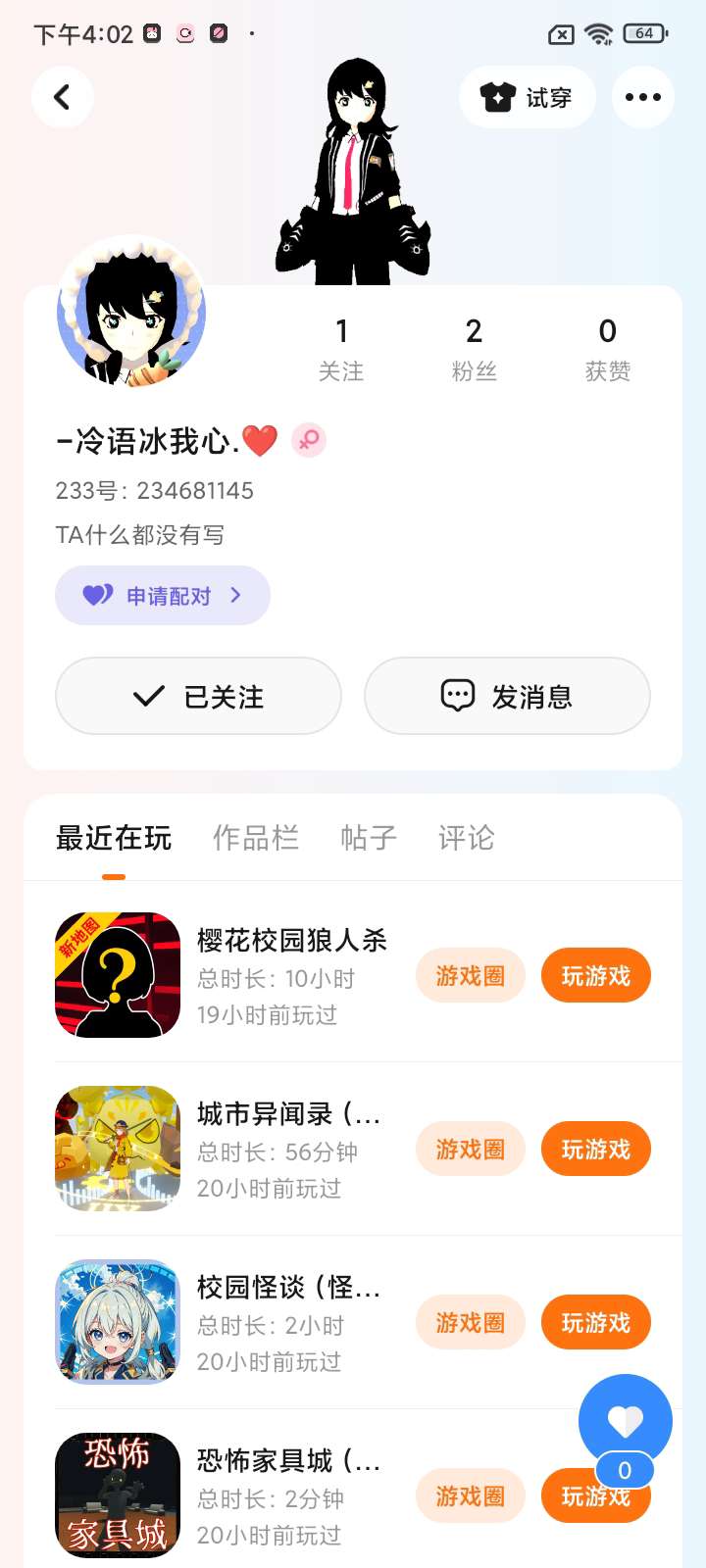Switch to the 作品栏 tab

pos(255,838)
